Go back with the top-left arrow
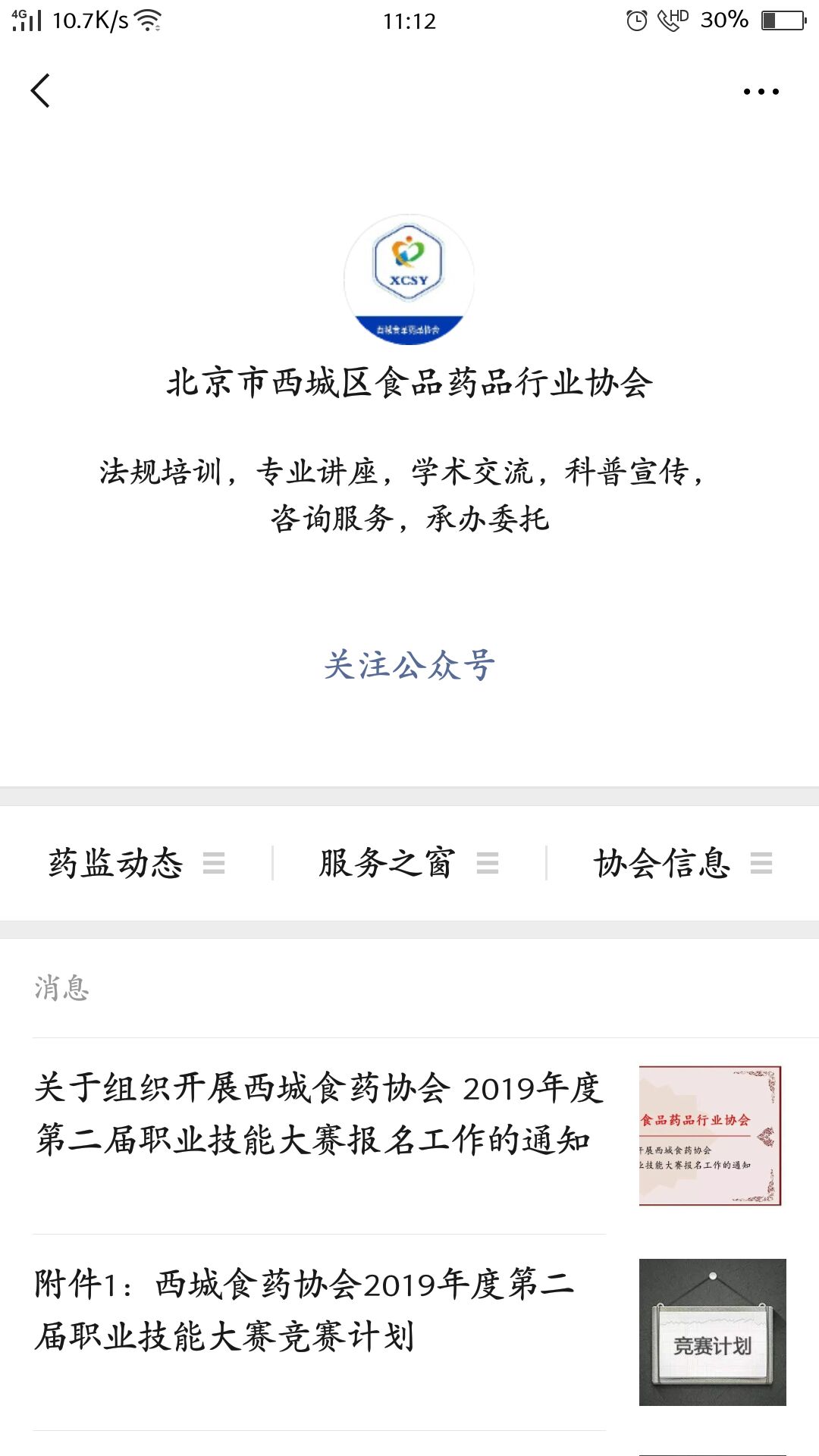The width and height of the screenshot is (819, 1456). point(40,91)
